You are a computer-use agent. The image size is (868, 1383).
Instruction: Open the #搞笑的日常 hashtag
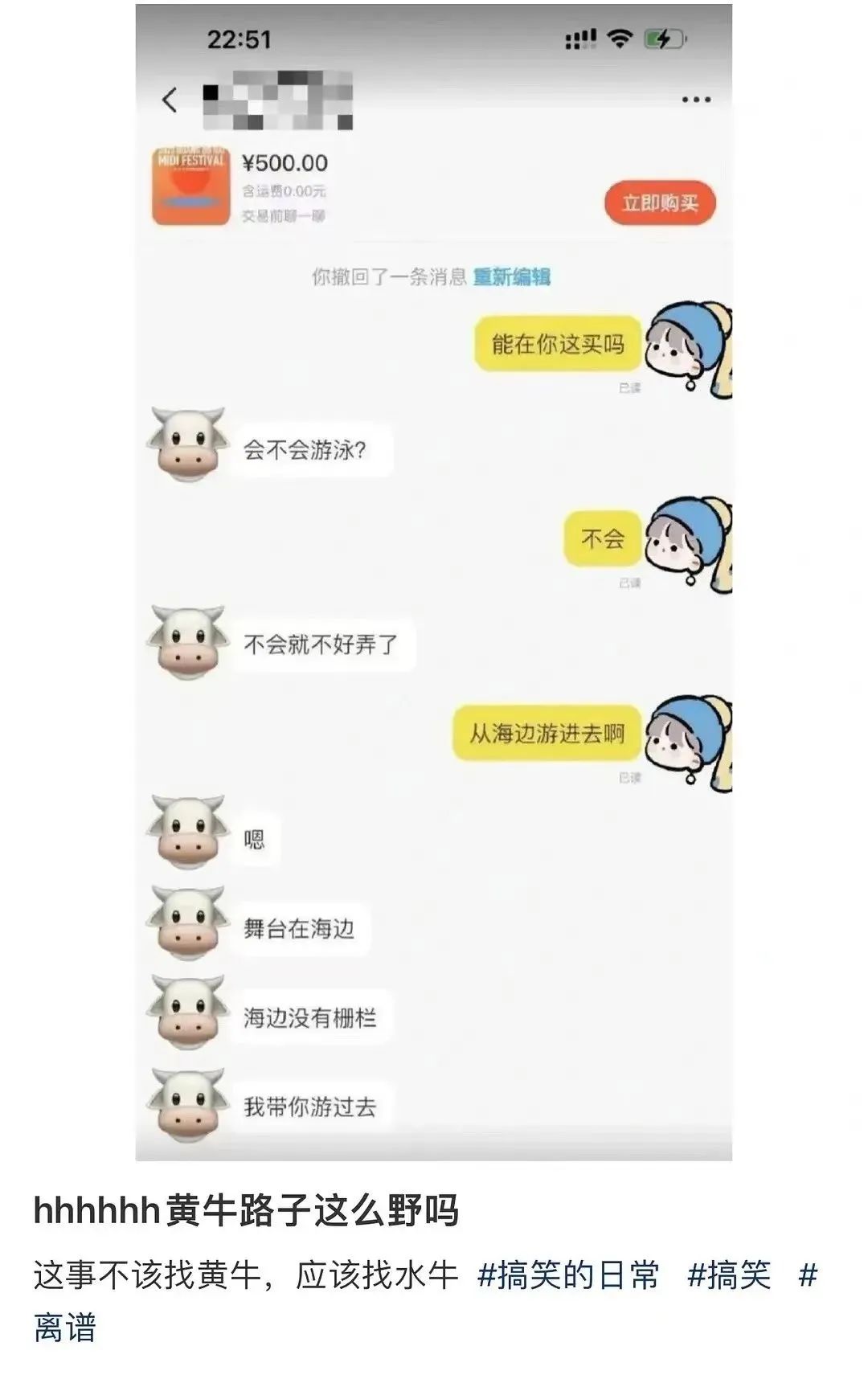[x=567, y=1275]
